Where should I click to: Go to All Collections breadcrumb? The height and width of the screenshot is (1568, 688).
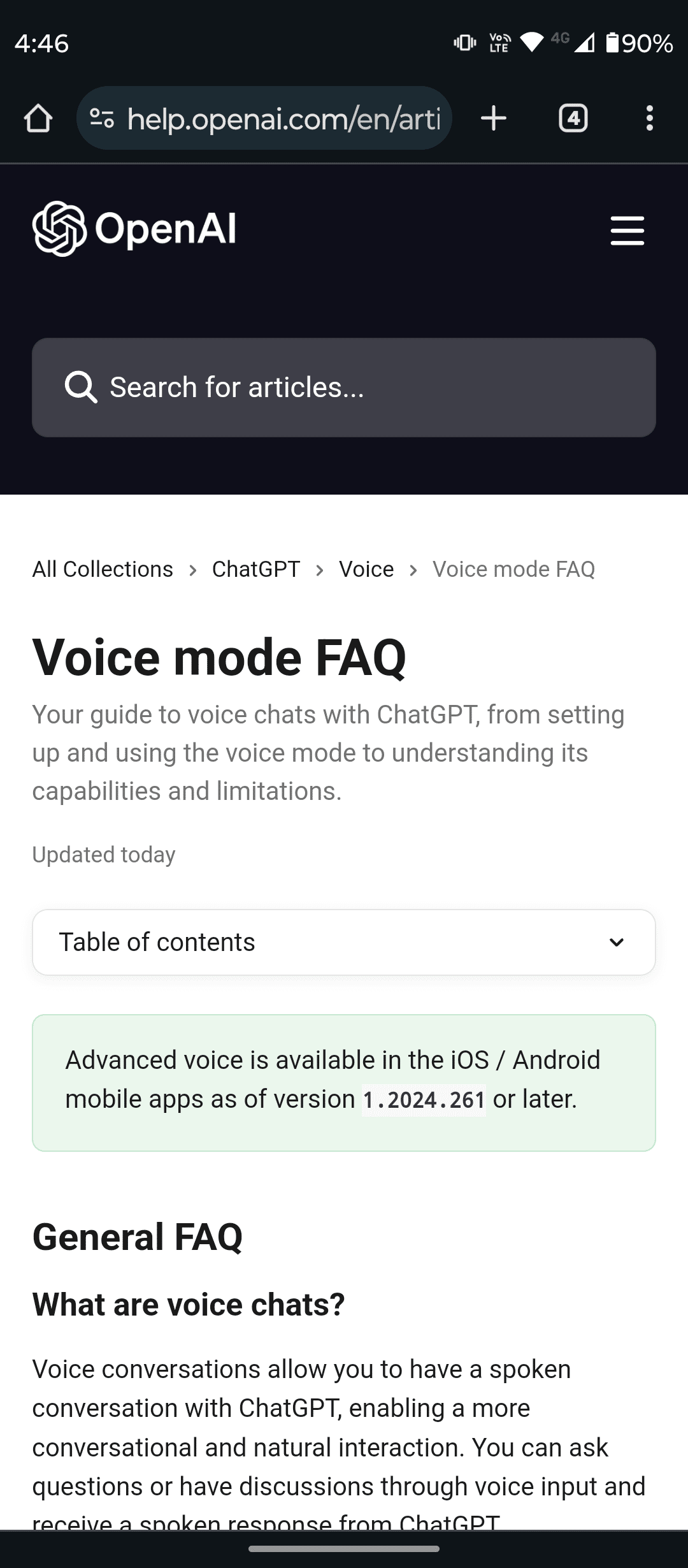[x=103, y=569]
